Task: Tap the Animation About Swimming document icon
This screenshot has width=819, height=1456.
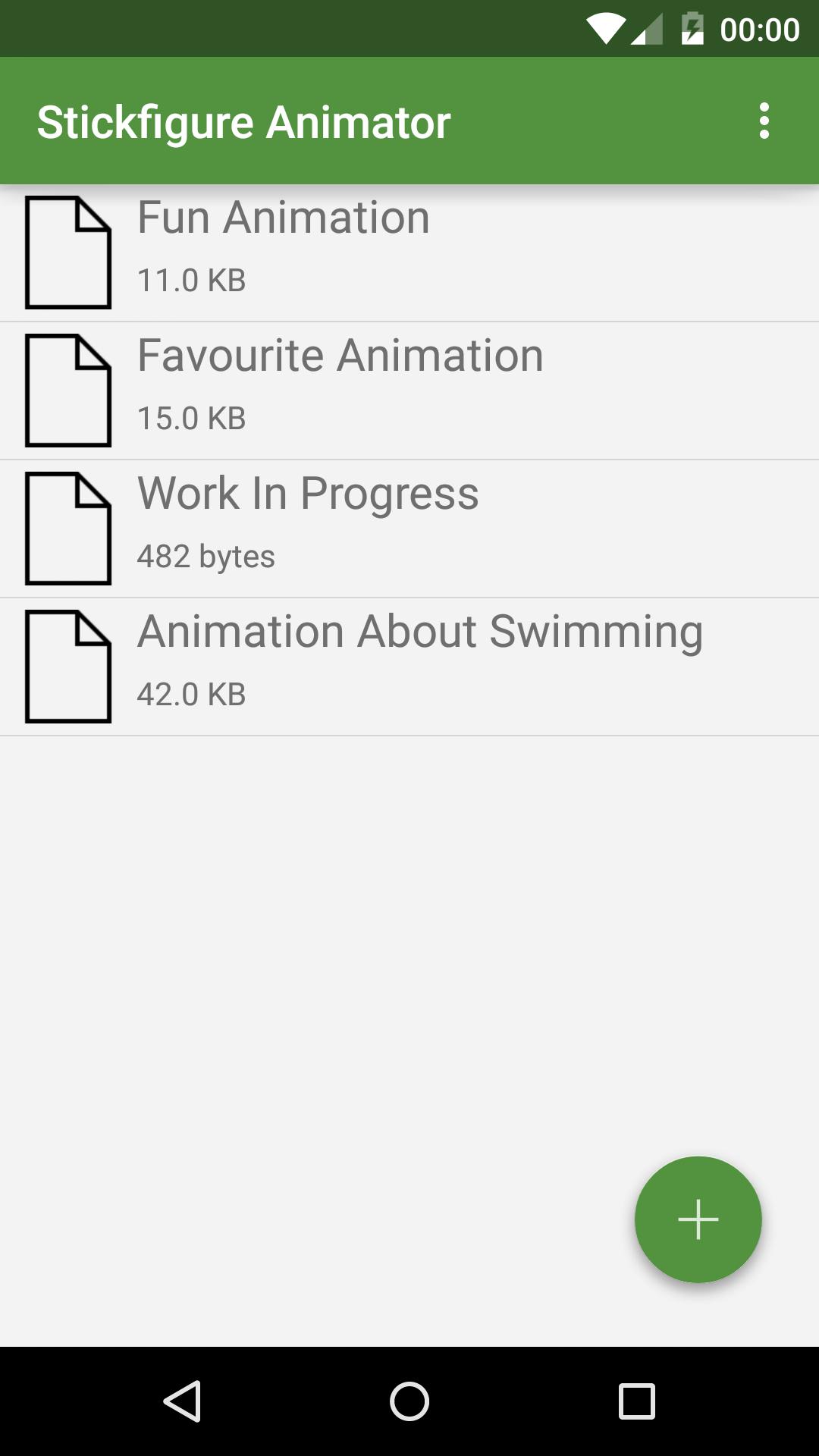Action: tap(68, 666)
